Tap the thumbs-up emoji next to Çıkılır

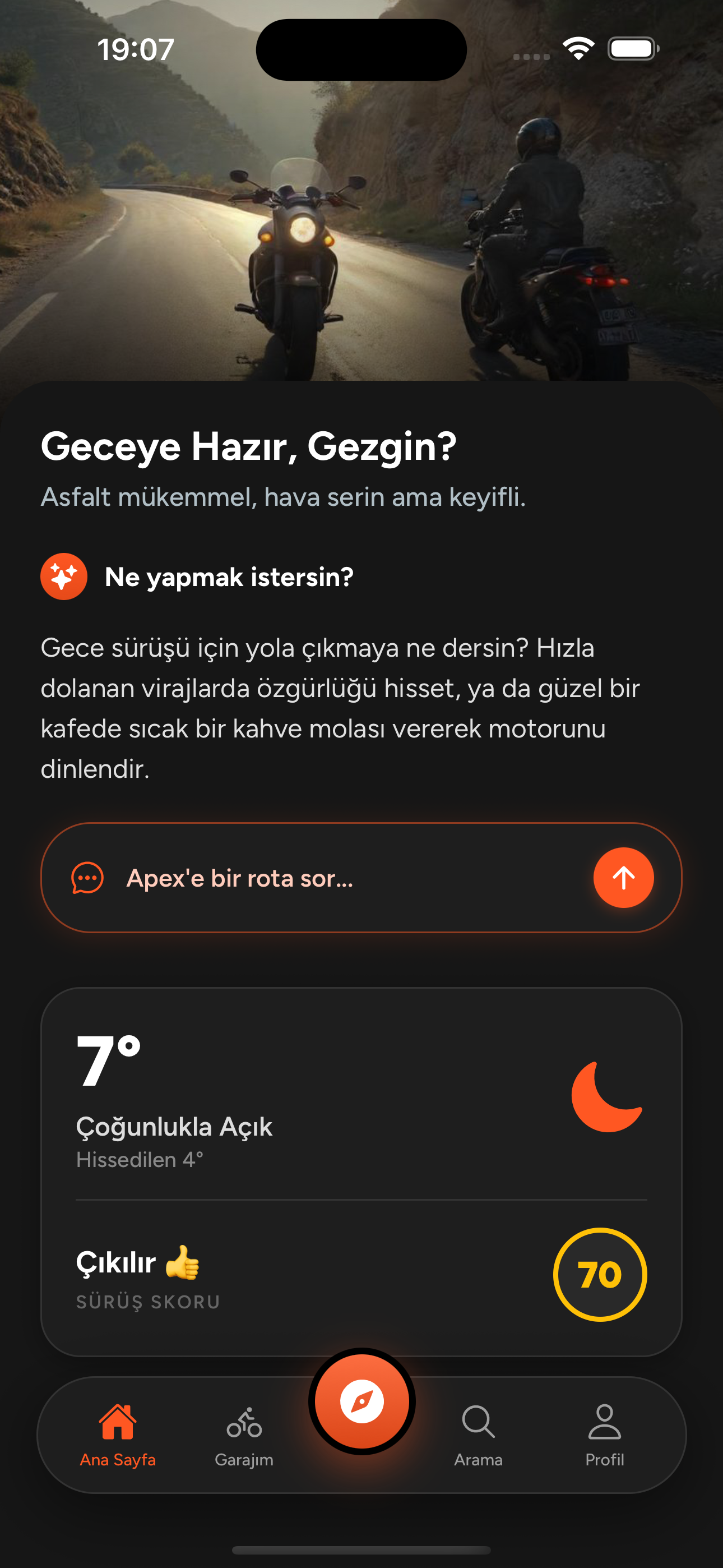[184, 1262]
